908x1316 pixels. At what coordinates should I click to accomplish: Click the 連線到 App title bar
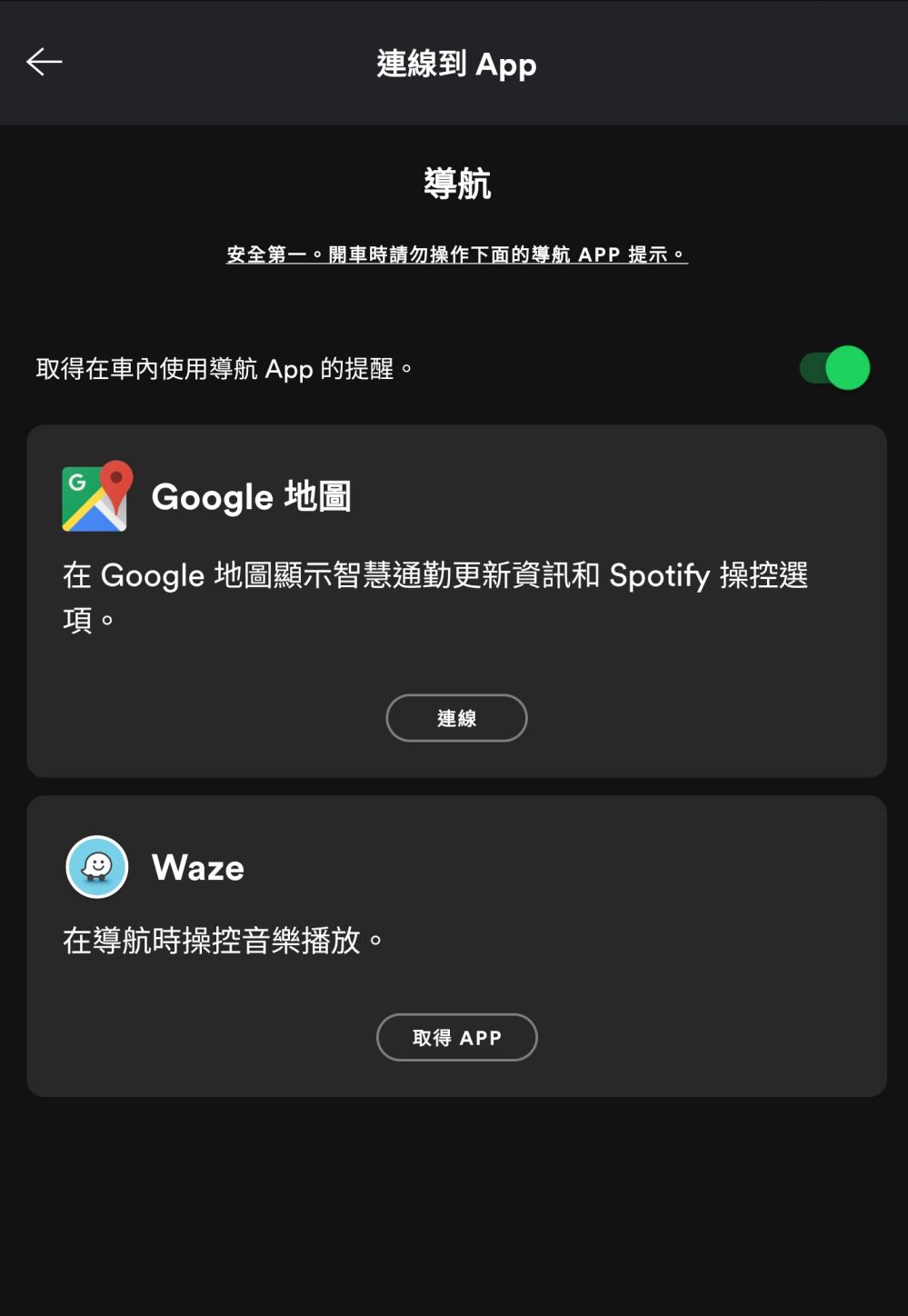pos(455,64)
